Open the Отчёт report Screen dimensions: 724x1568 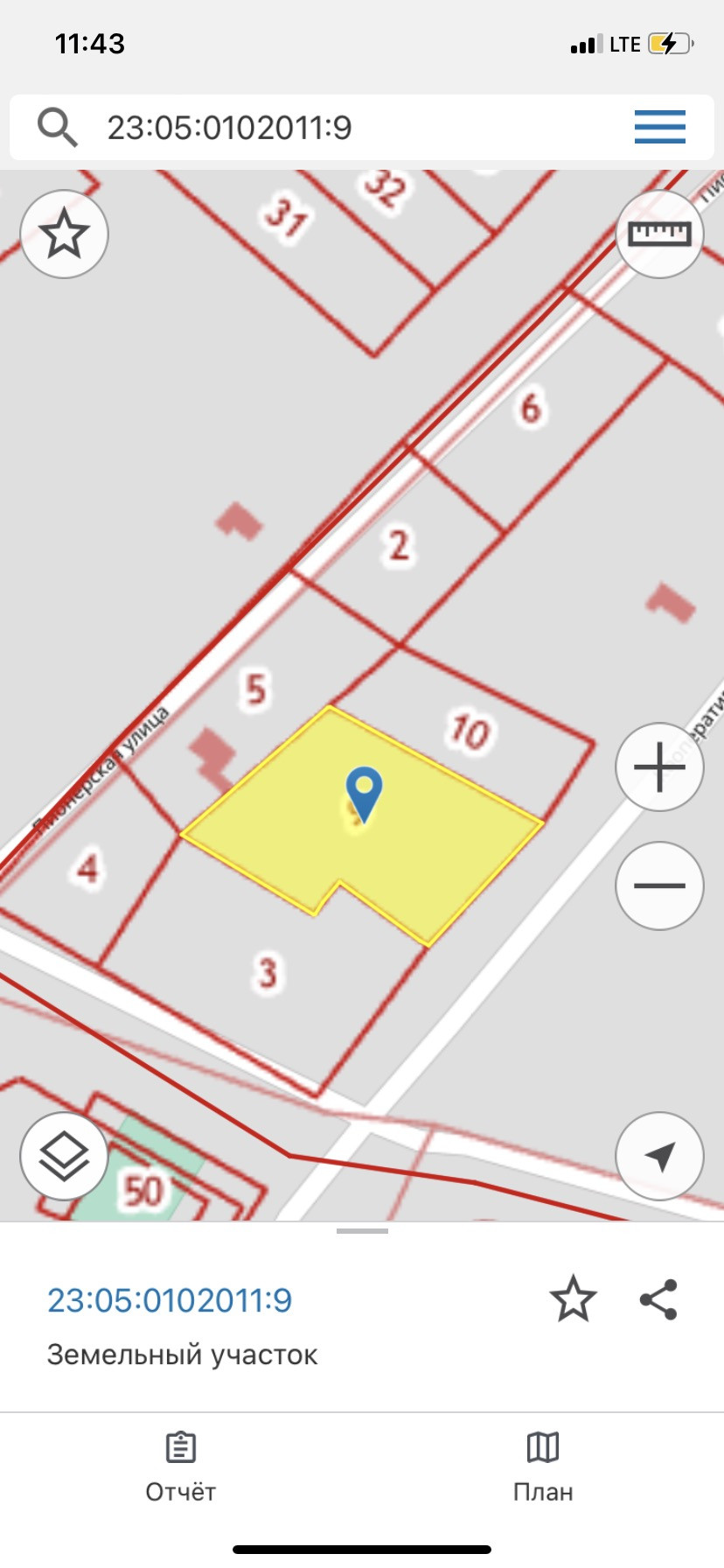point(180,1466)
